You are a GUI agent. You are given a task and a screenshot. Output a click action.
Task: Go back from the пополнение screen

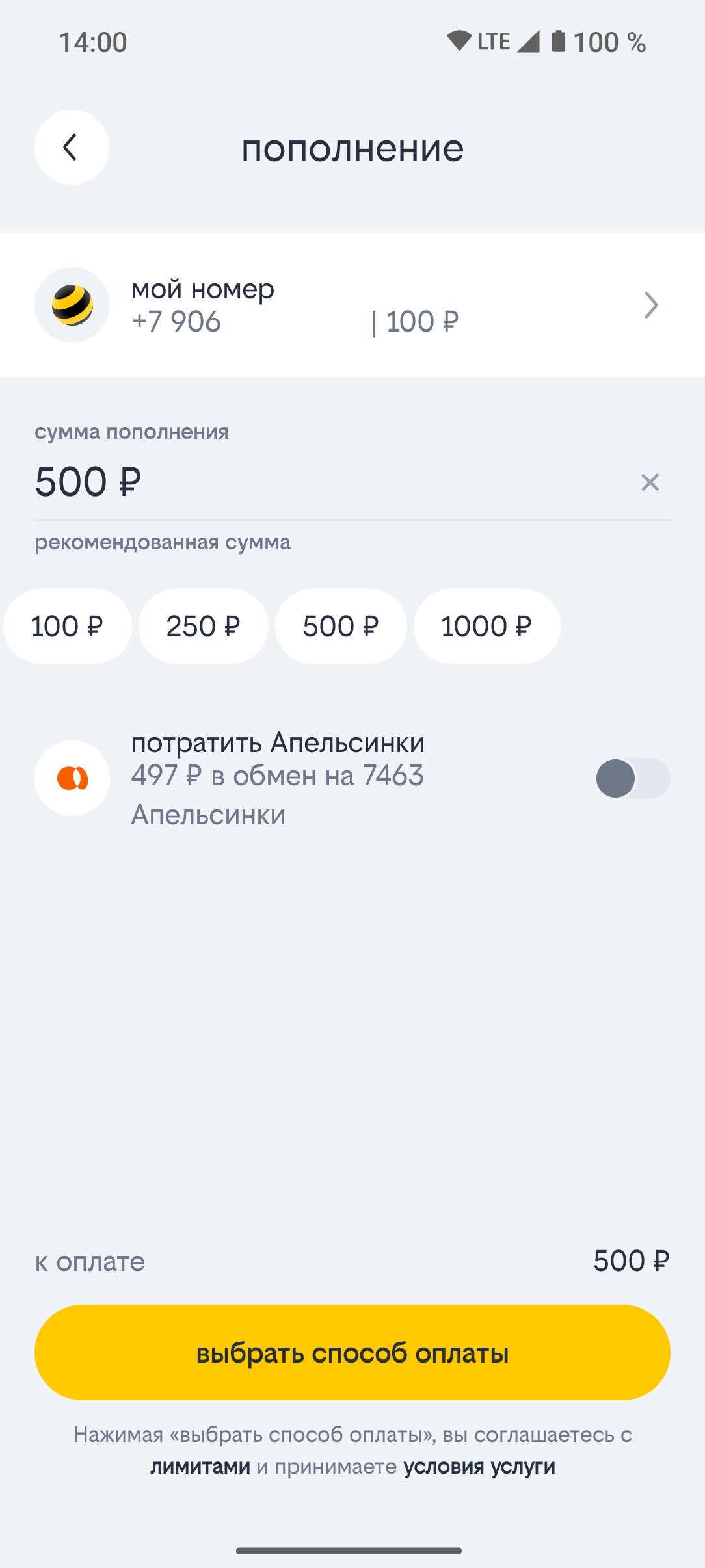[x=72, y=147]
